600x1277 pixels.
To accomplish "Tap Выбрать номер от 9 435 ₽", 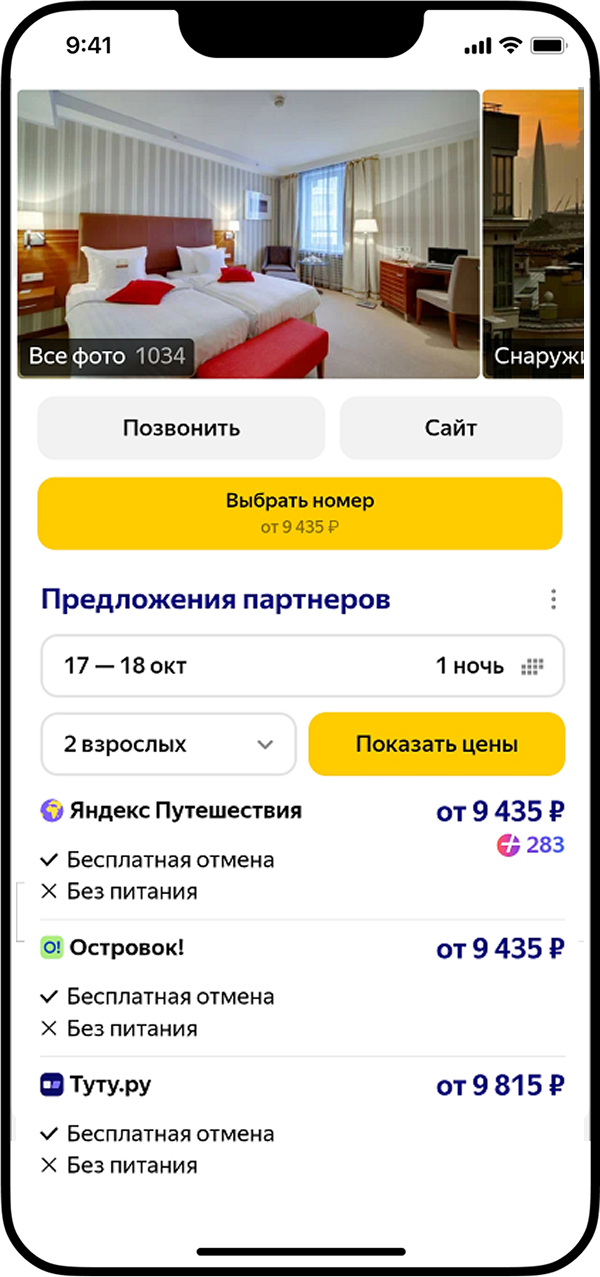I will [300, 513].
